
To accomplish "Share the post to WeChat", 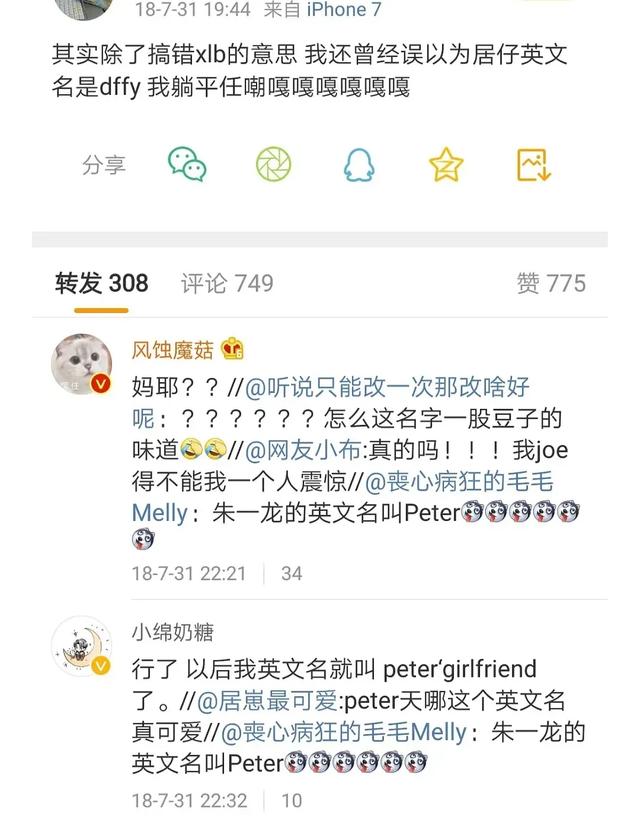I will 186,164.
